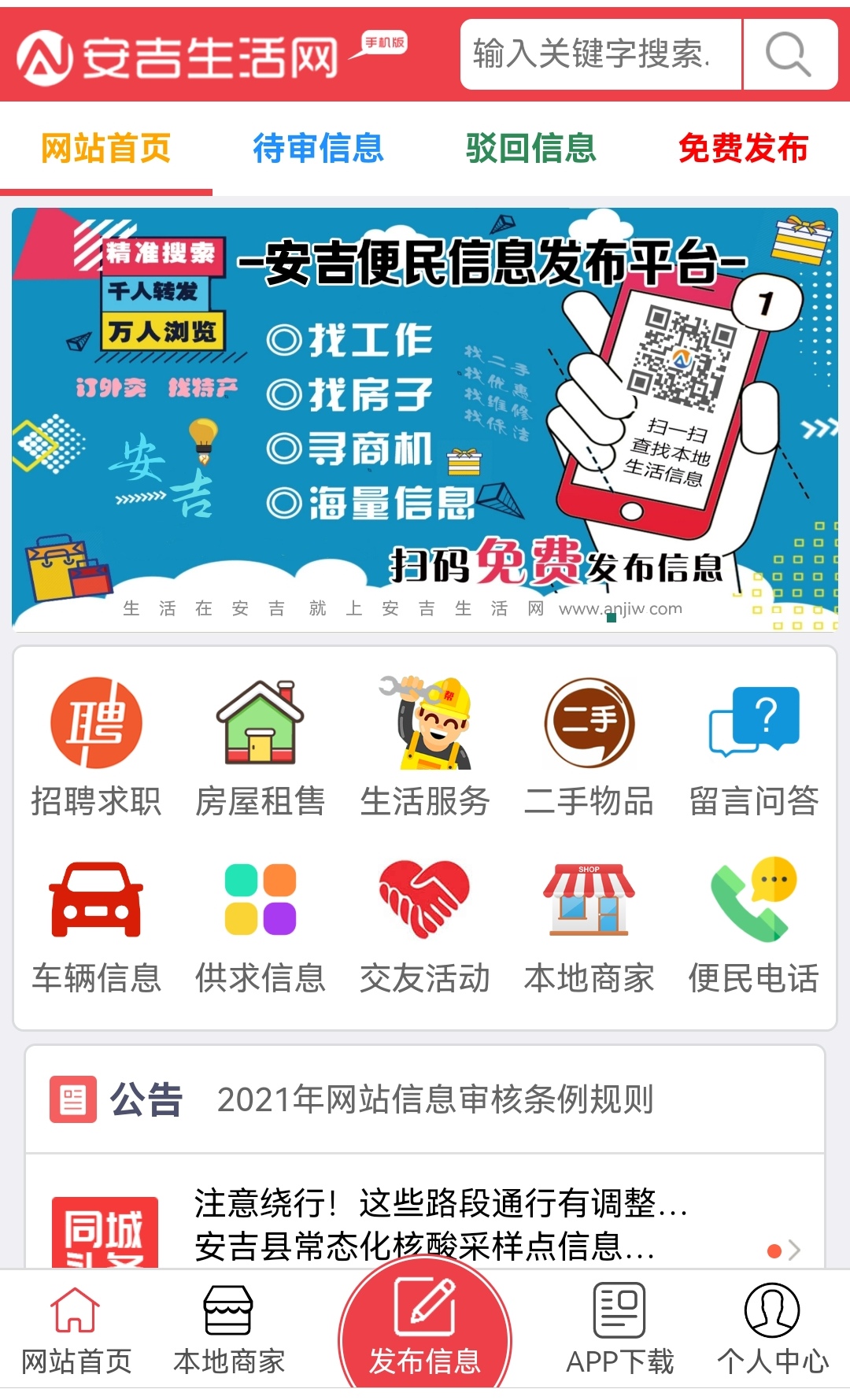Read the 2021年网站信息审核条例规则 notice

pos(434,1099)
